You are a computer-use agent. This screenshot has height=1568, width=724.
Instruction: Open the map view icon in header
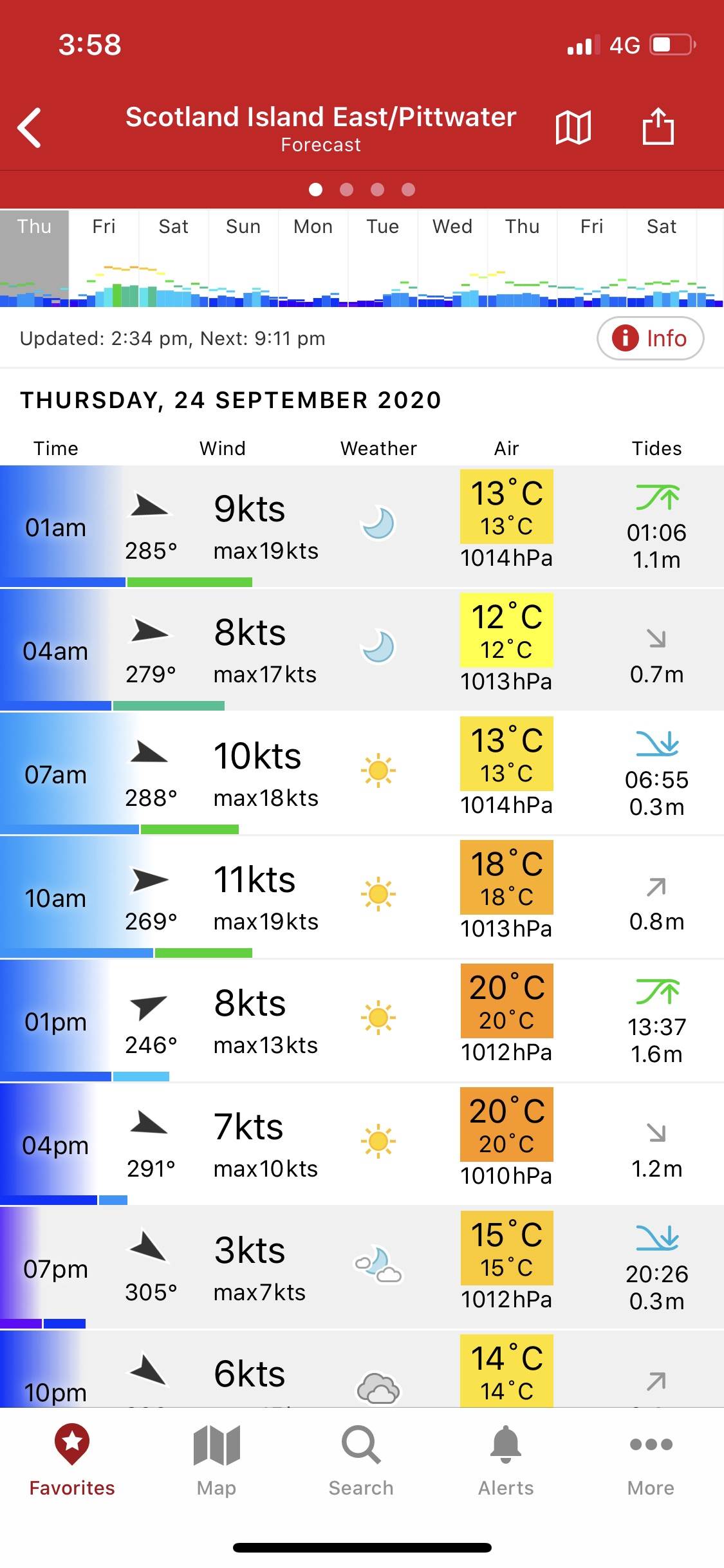click(573, 127)
